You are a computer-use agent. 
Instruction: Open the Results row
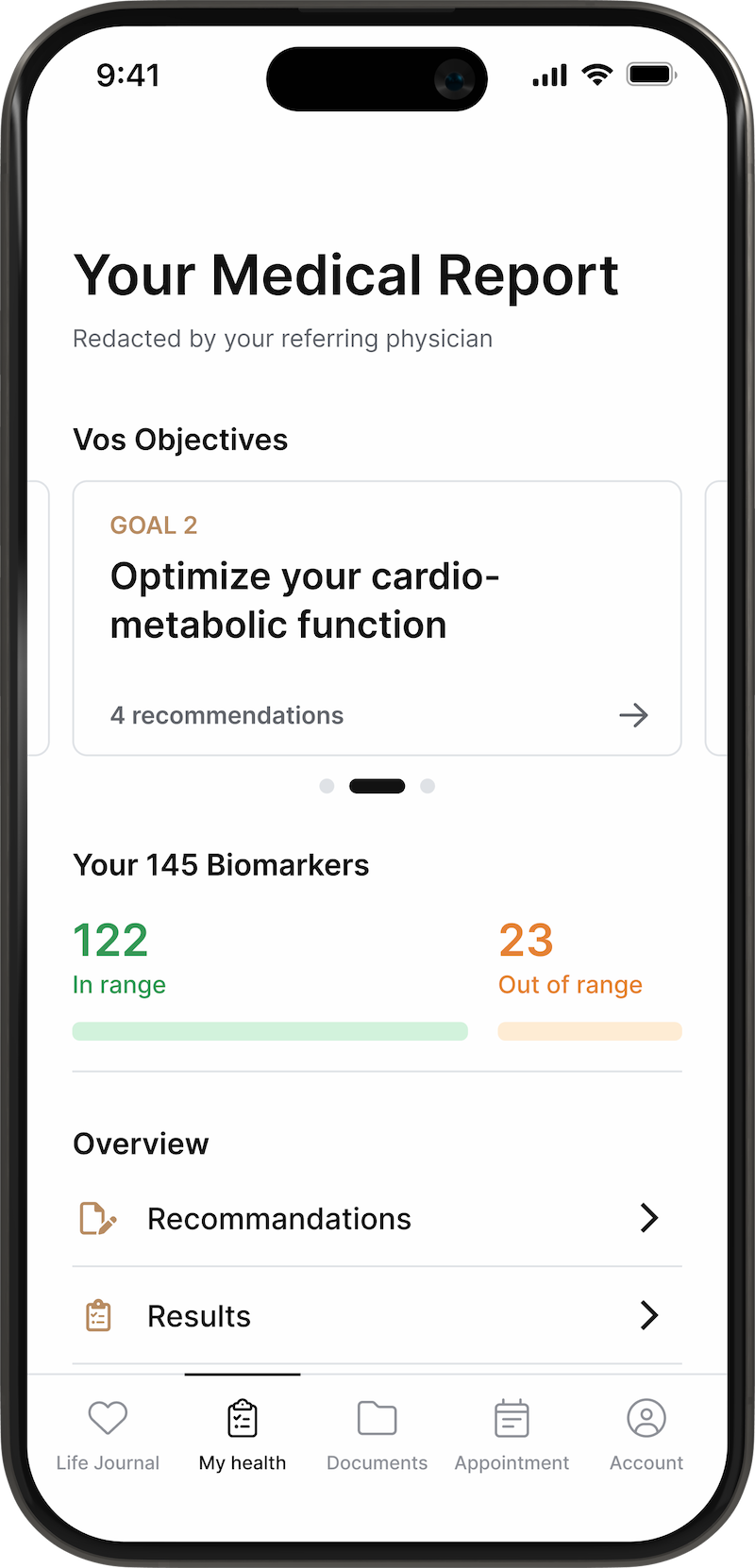coord(377,1315)
